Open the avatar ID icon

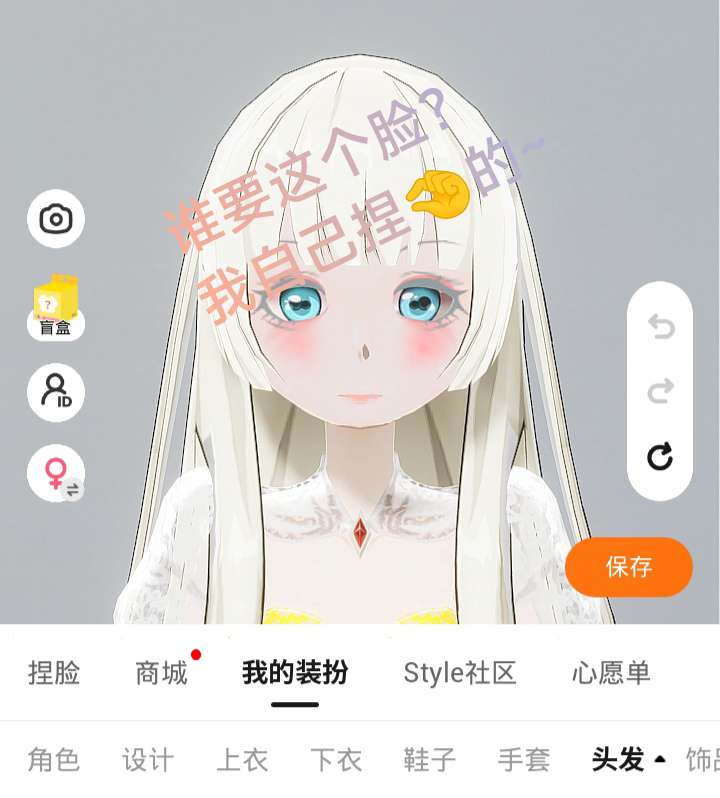56,392
